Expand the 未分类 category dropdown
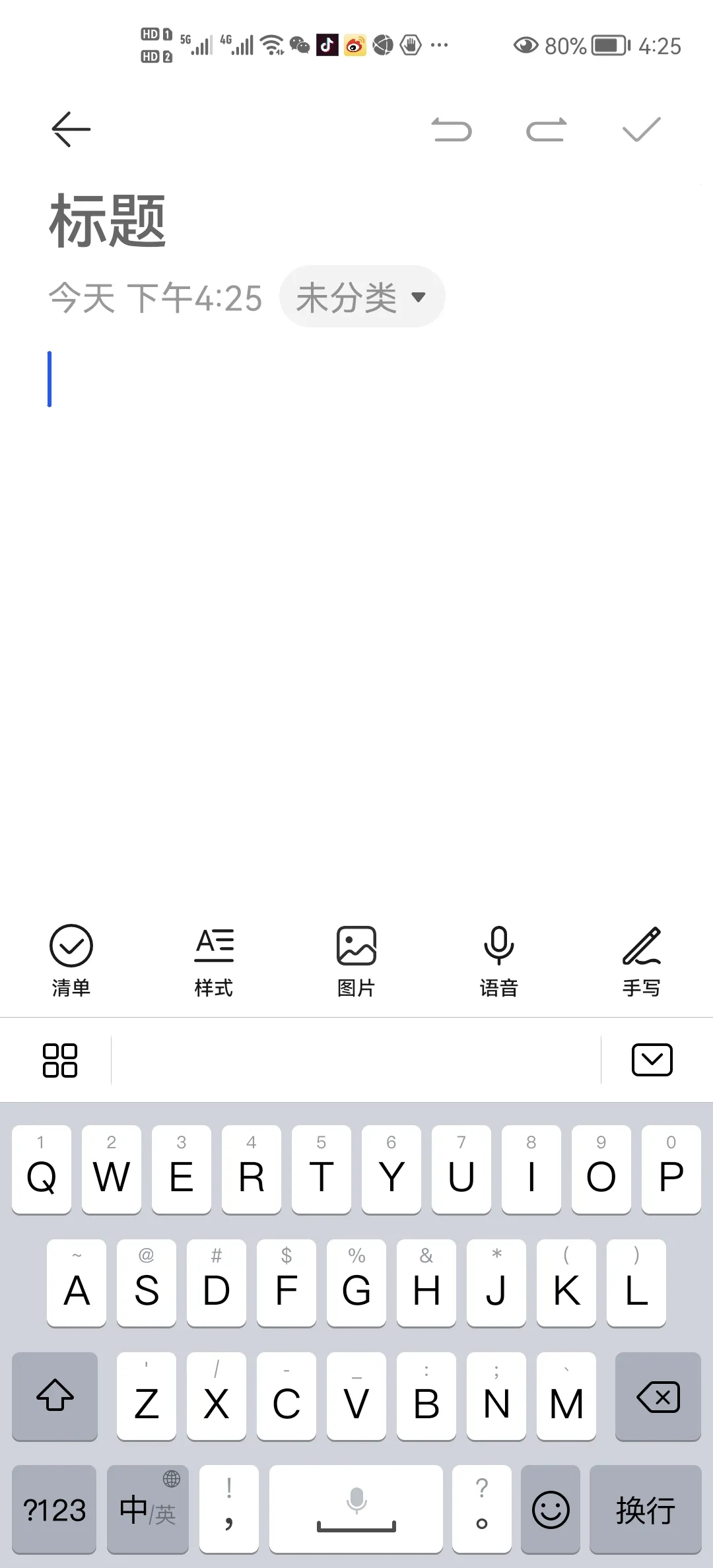This screenshot has height=1568, width=713. [x=362, y=297]
